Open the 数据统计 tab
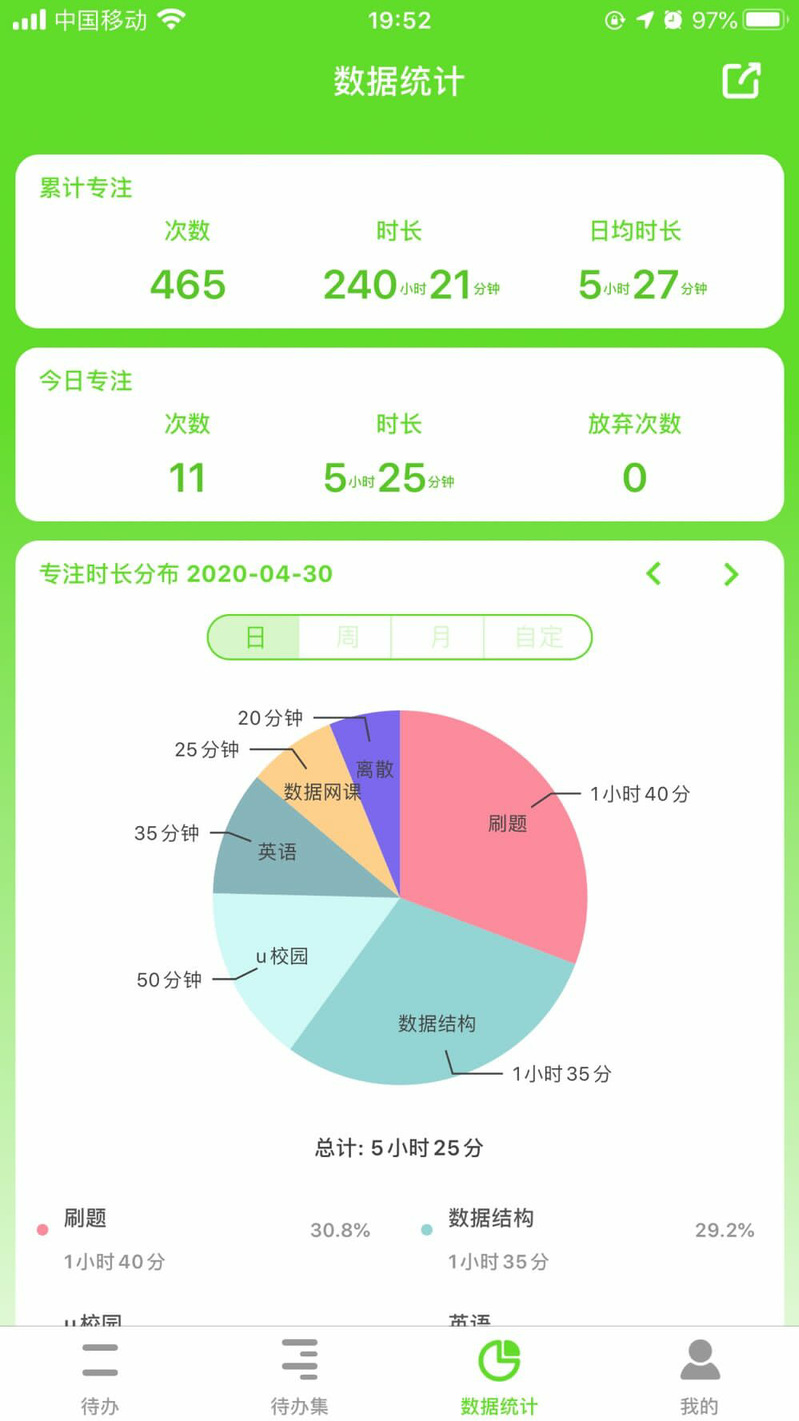The width and height of the screenshot is (799, 1421). click(x=499, y=1376)
